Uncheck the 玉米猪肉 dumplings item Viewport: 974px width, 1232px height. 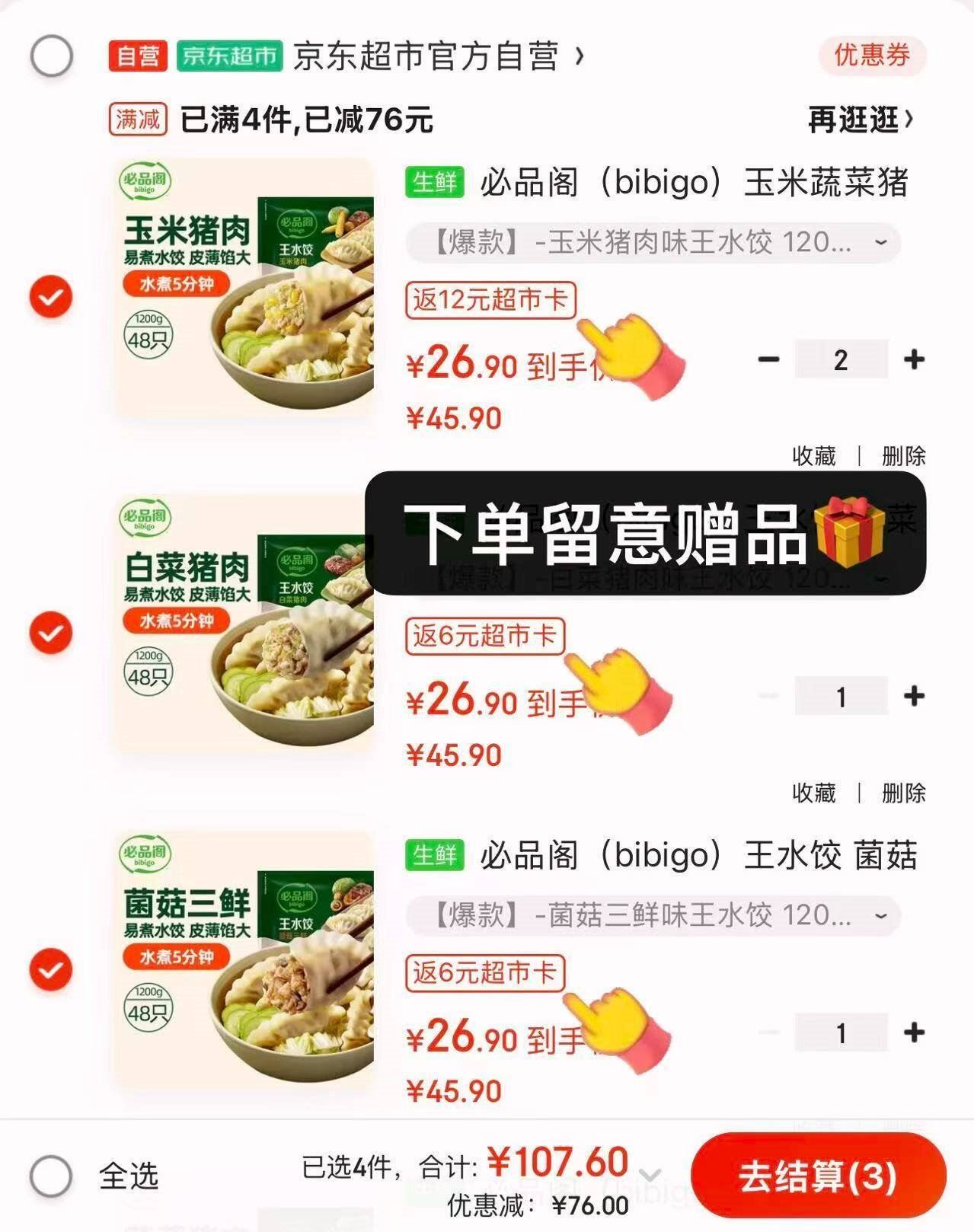(51, 296)
